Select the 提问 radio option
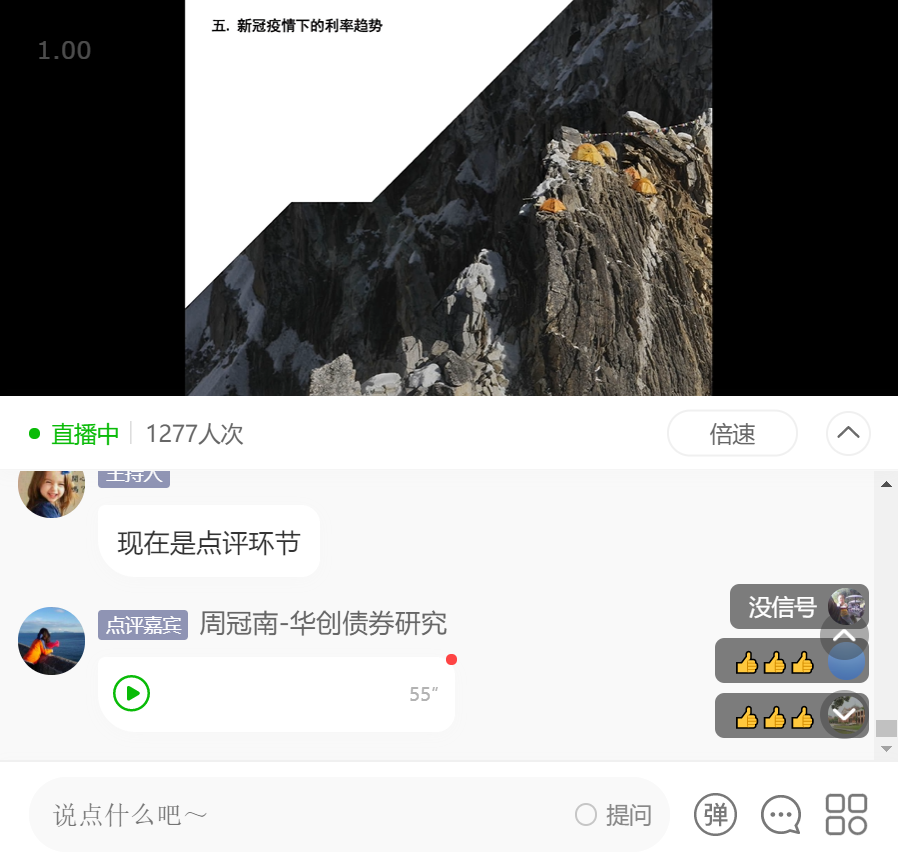This screenshot has width=898, height=866. (x=587, y=815)
